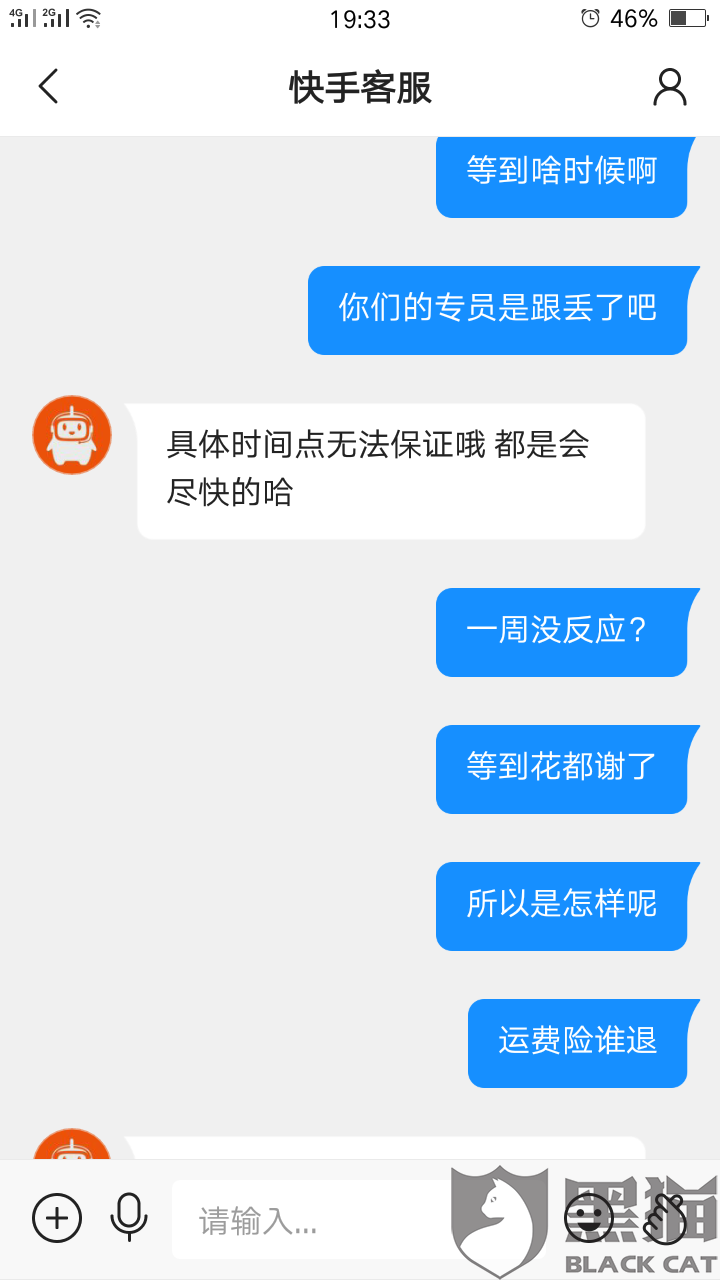Tap the bubble '等到花都谢了'
The width and height of the screenshot is (720, 1280).
pos(563,769)
